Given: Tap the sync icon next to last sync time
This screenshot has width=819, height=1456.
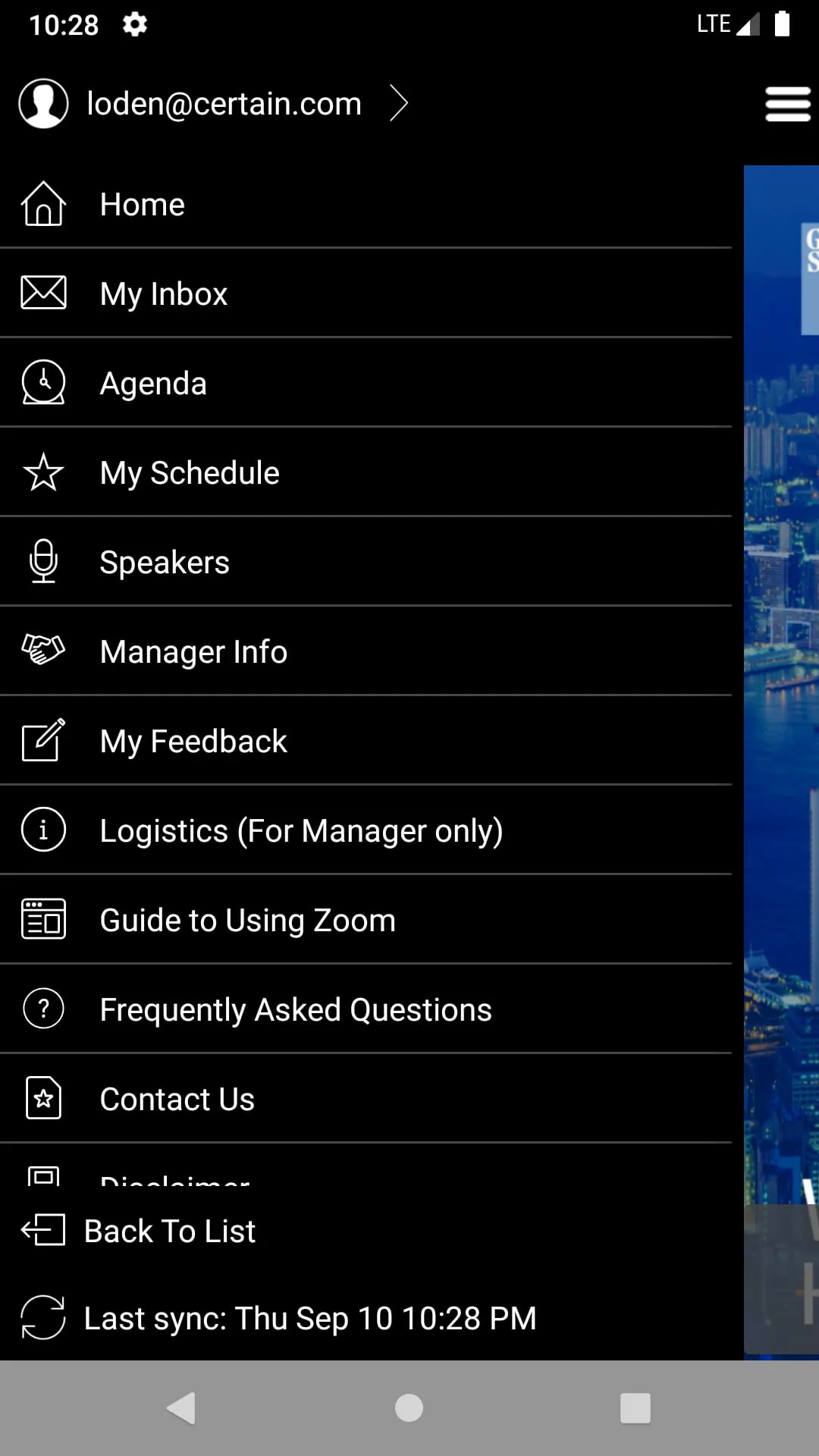Looking at the screenshot, I should click(x=43, y=1318).
